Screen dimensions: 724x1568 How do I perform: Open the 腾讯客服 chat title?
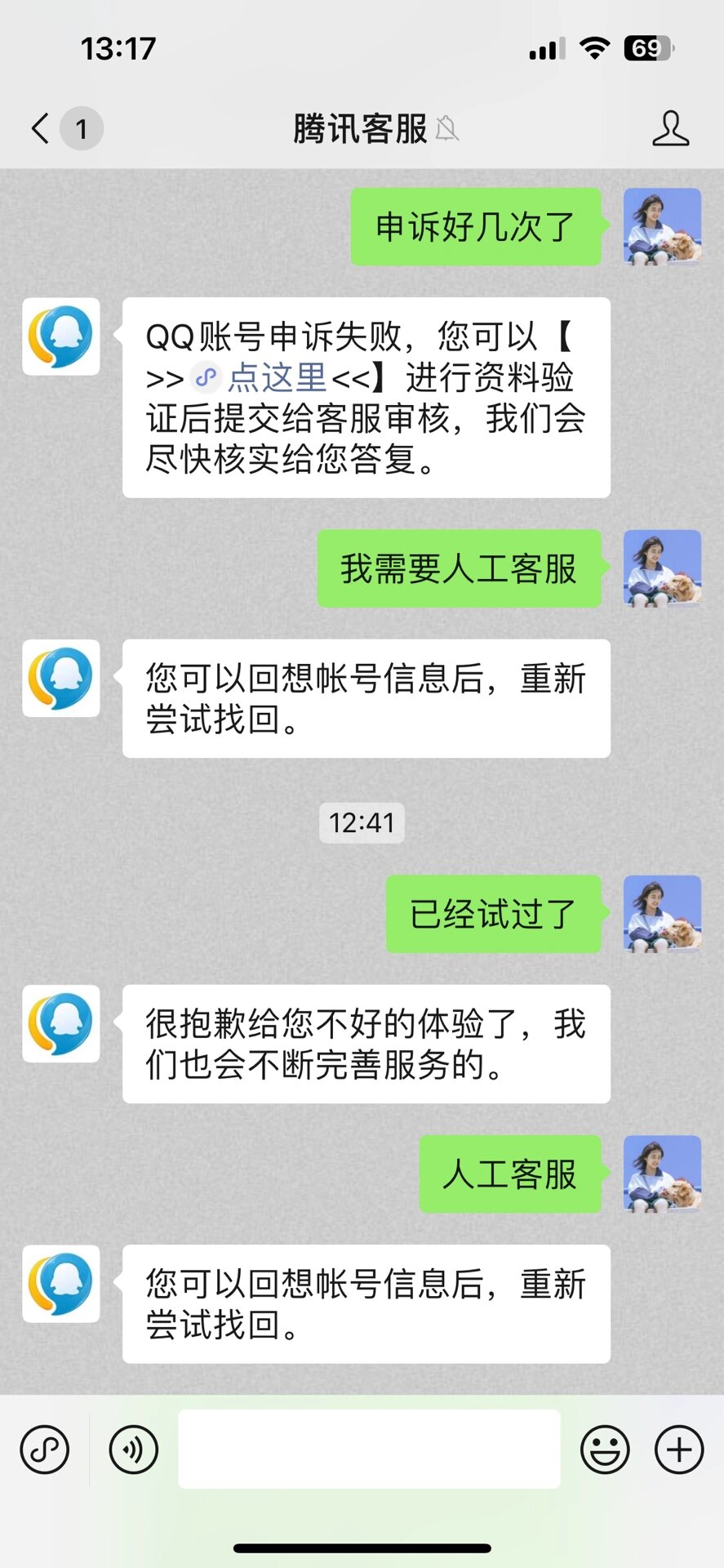pos(360,129)
